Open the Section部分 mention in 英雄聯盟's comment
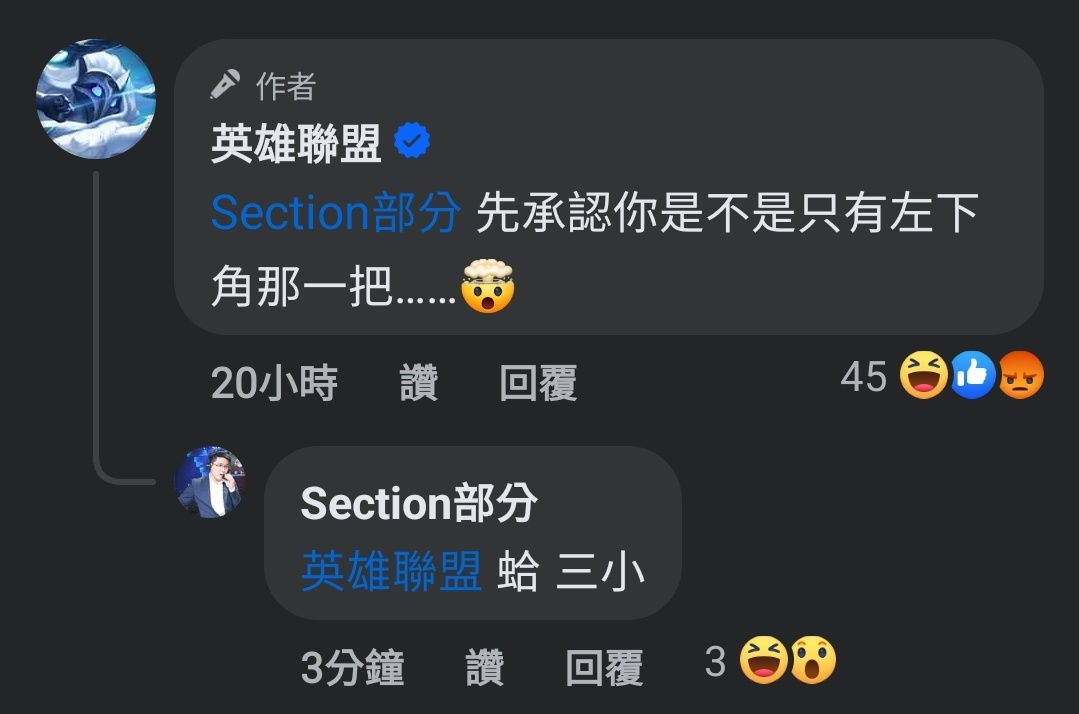The image size is (1079, 714). [x=335, y=214]
